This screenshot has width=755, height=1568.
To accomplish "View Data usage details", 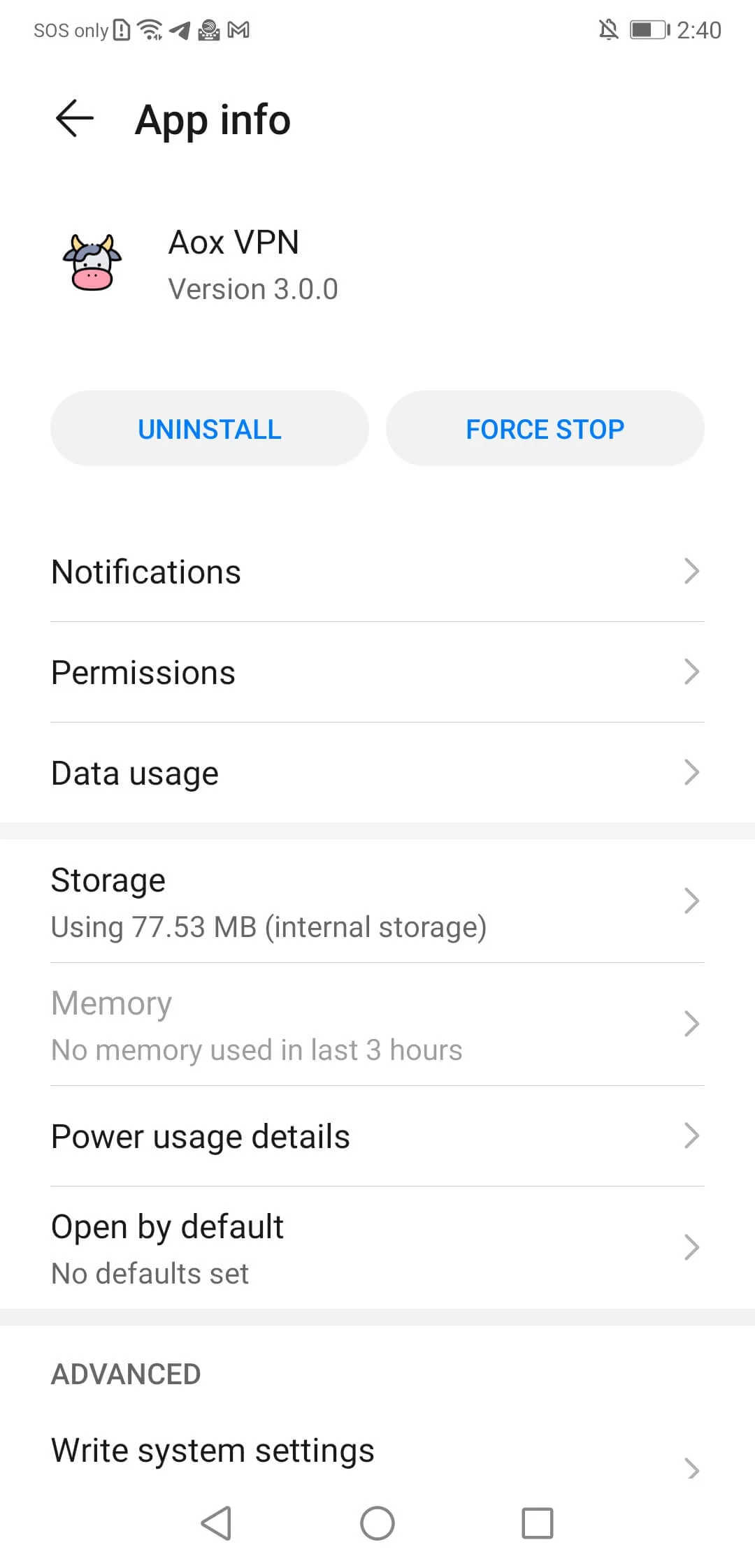I will [376, 773].
